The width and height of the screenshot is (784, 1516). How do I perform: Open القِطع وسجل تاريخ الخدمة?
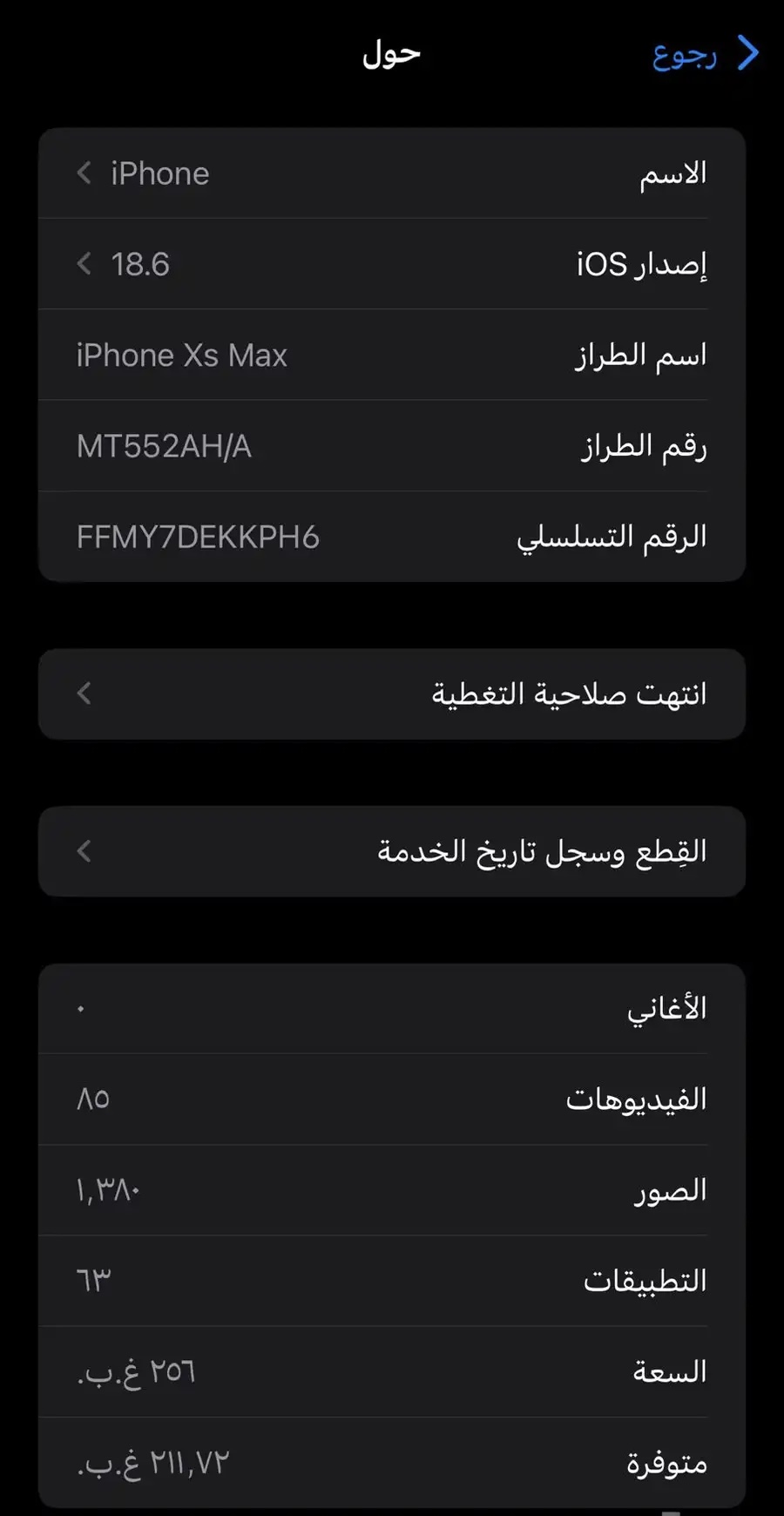pyautogui.click(x=392, y=851)
